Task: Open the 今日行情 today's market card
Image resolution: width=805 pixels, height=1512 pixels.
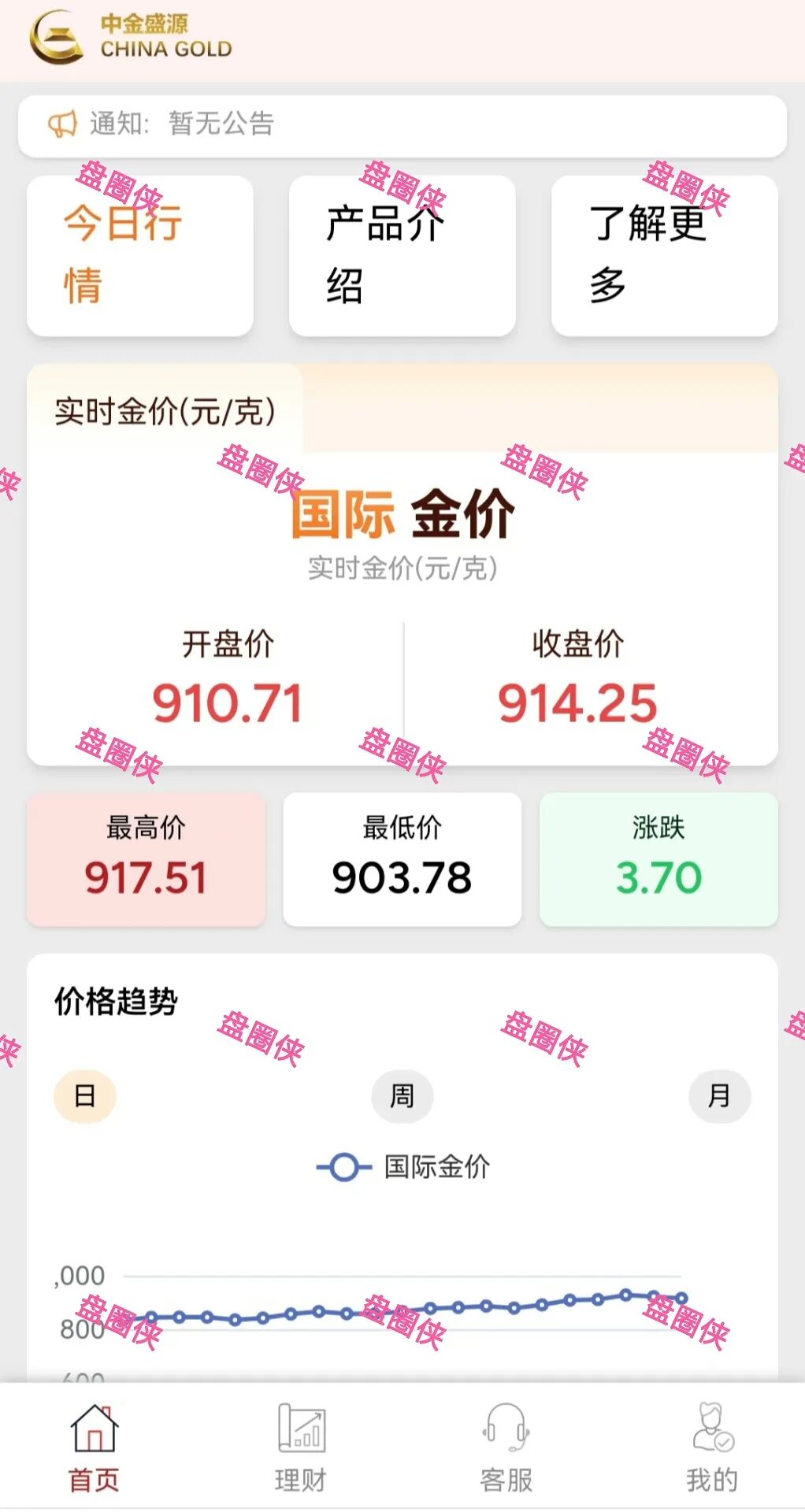Action: [x=140, y=256]
